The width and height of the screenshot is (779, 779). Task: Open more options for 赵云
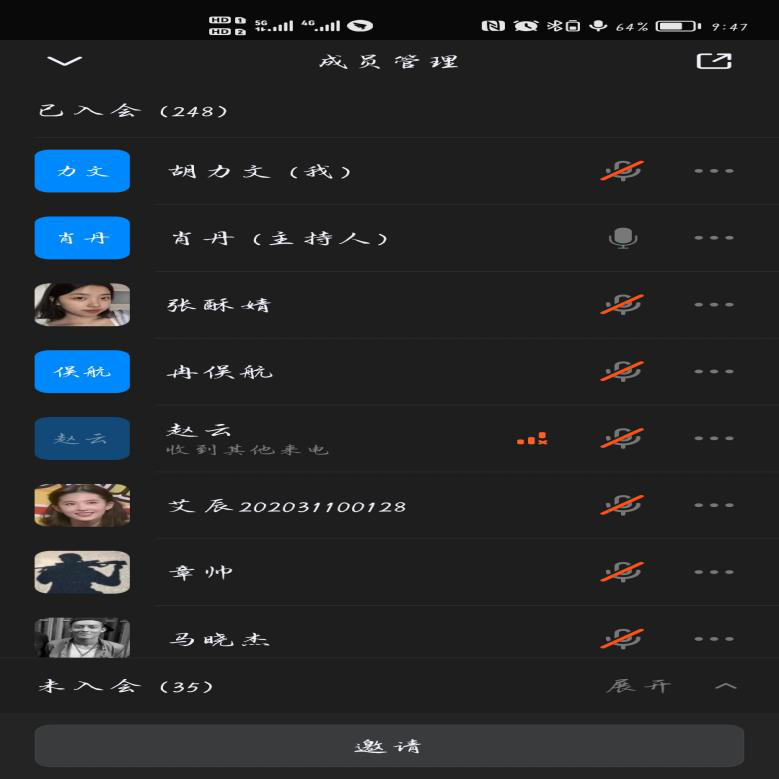pos(714,438)
